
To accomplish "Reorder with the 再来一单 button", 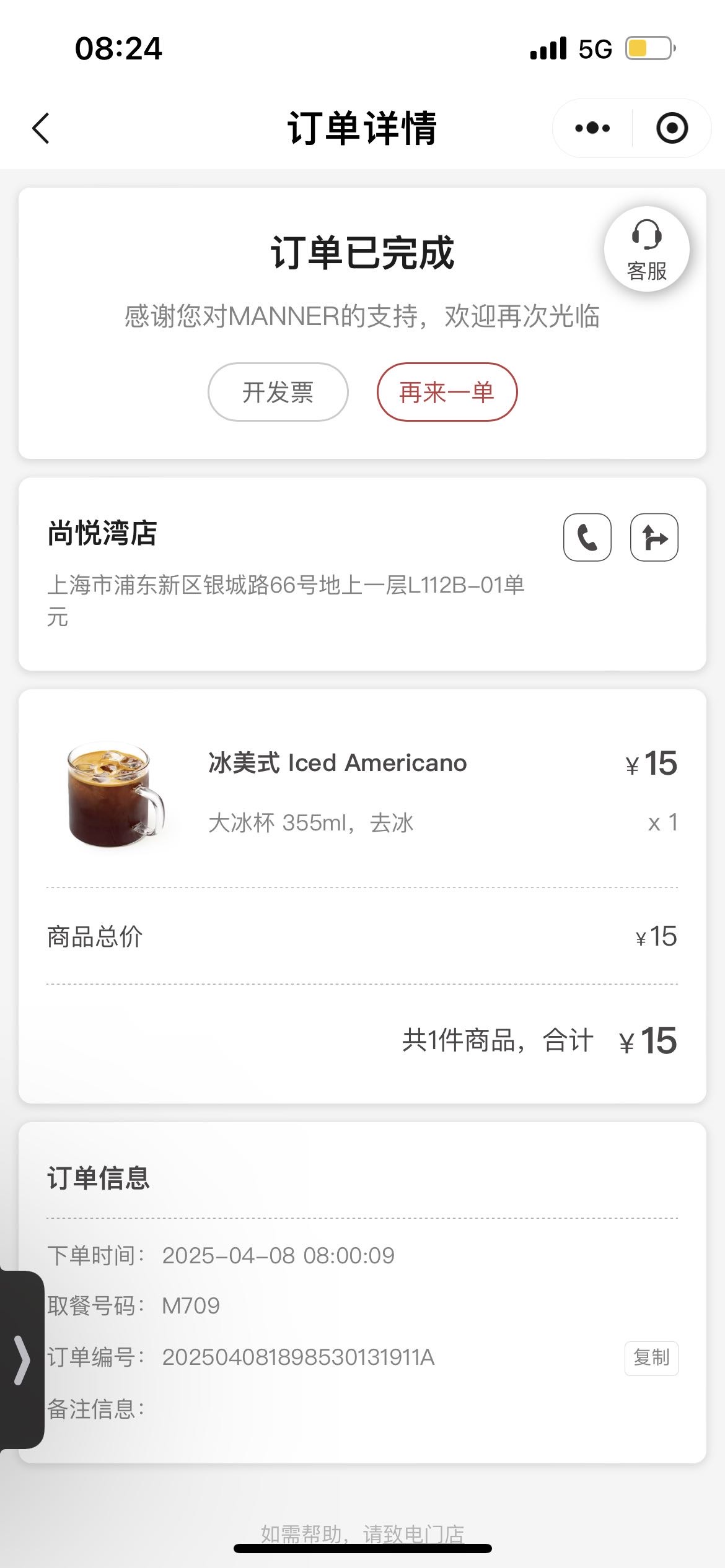I will (447, 392).
